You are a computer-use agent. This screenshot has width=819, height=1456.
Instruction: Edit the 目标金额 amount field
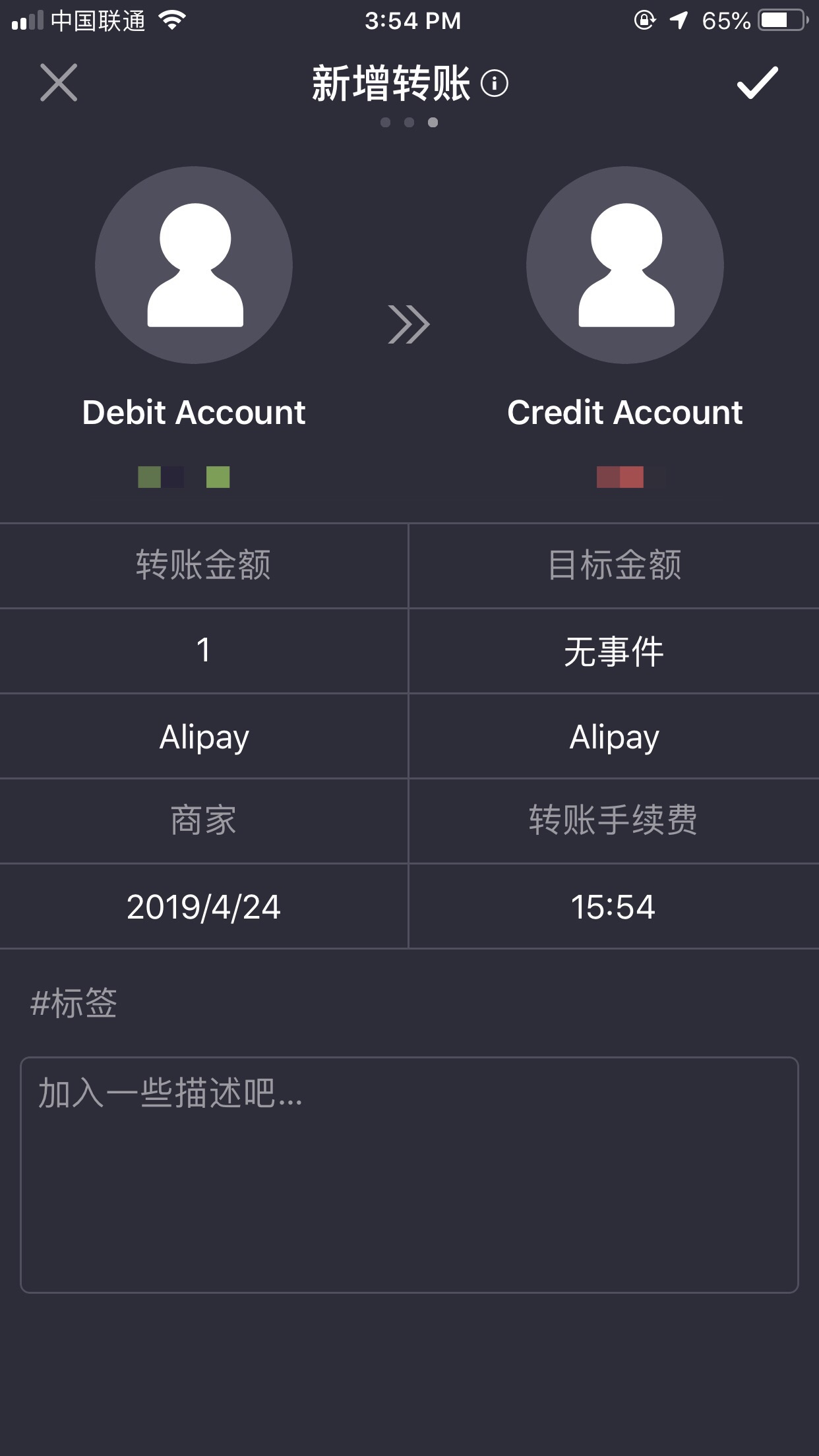pos(614,566)
